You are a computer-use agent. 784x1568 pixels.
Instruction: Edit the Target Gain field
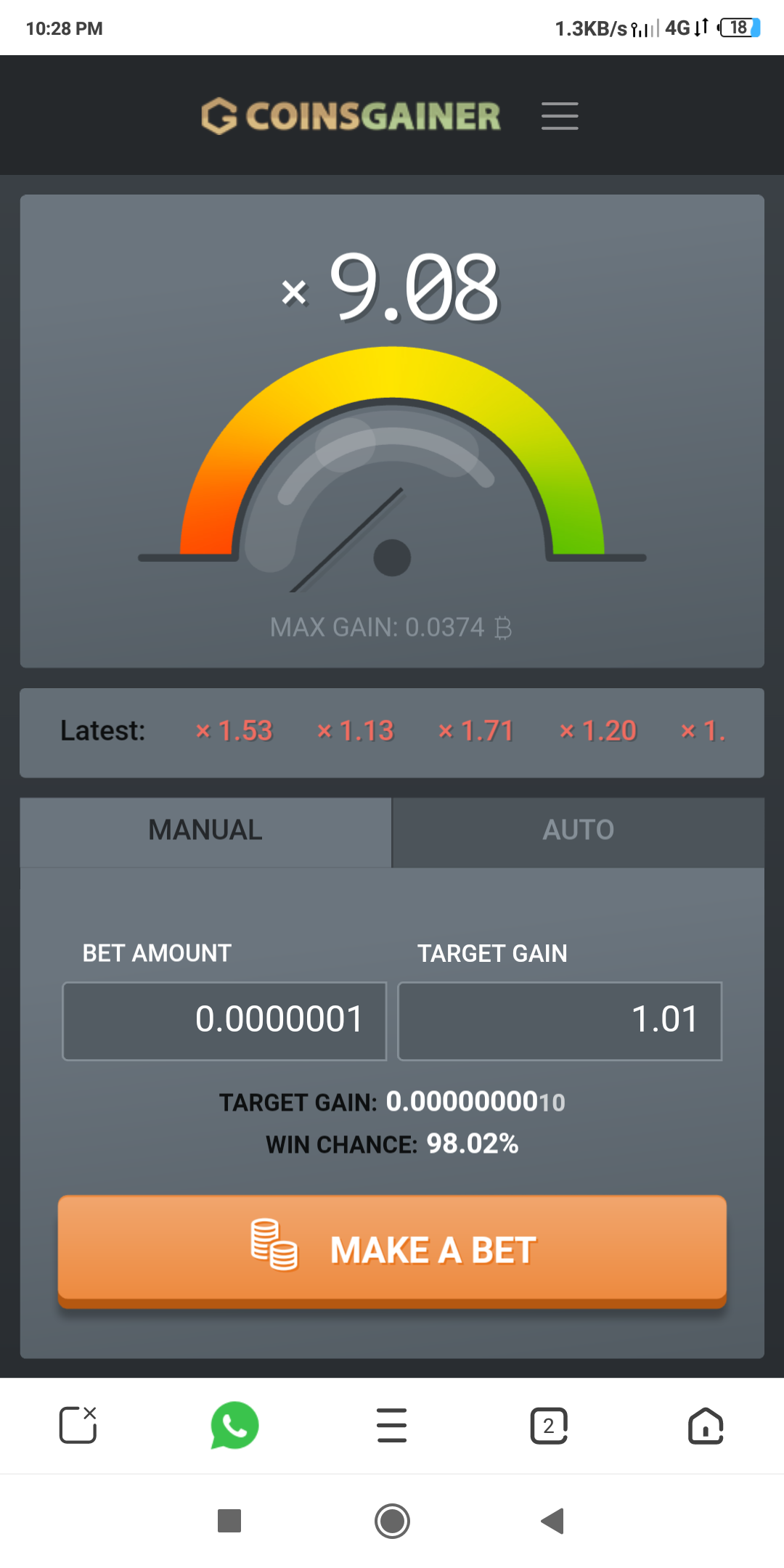tap(560, 1021)
